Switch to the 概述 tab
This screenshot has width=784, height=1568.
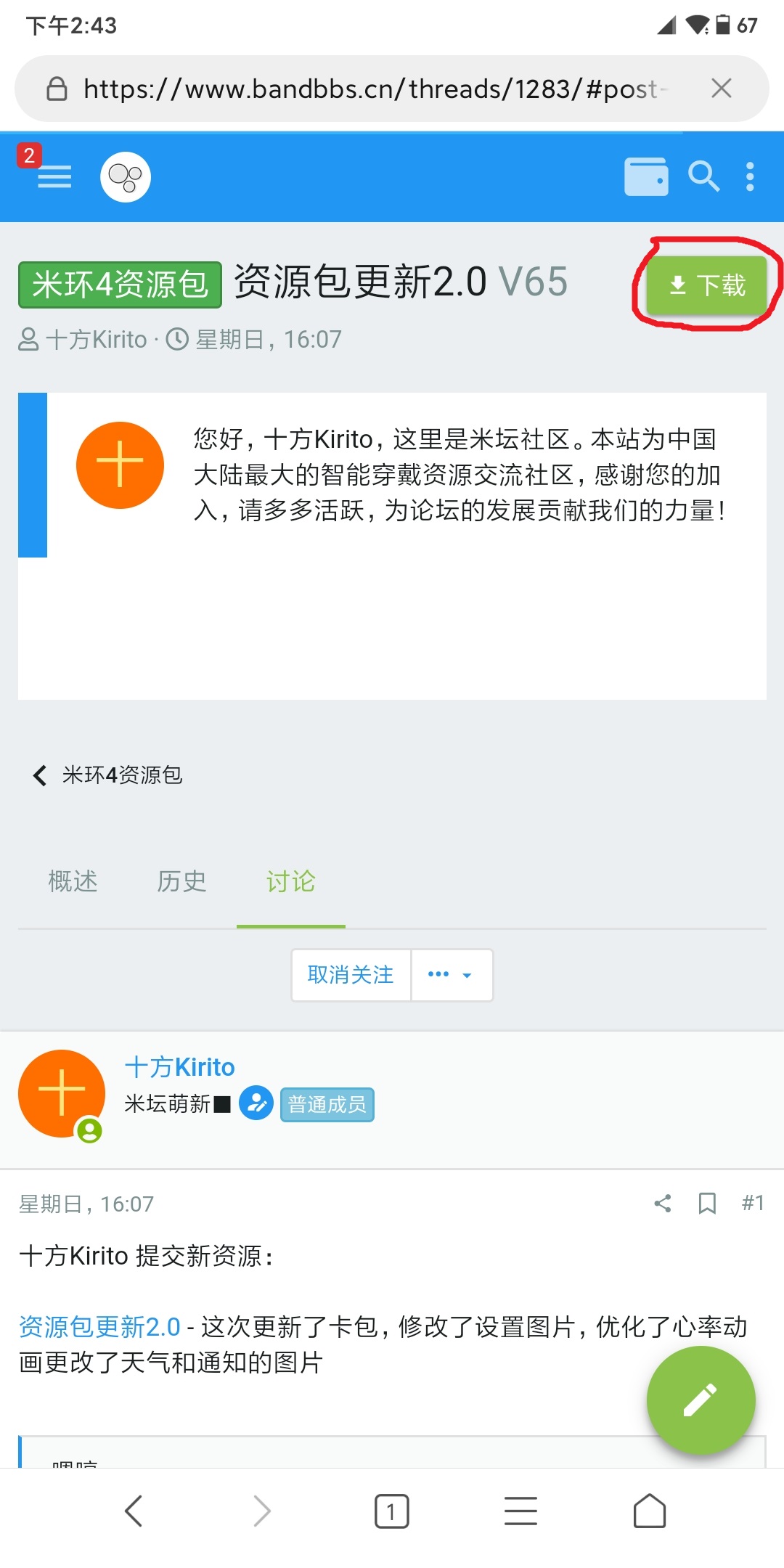[x=73, y=882]
